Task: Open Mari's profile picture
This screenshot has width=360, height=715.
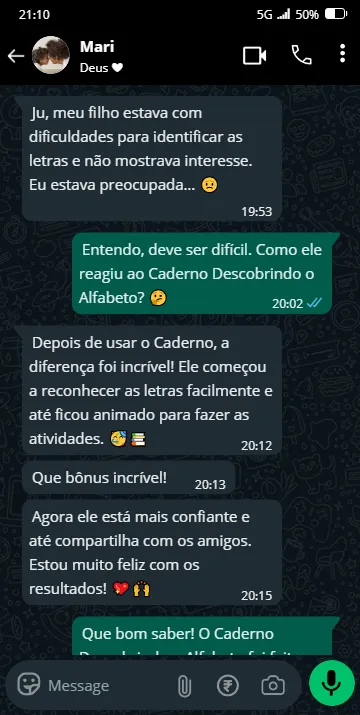Action: click(x=51, y=55)
